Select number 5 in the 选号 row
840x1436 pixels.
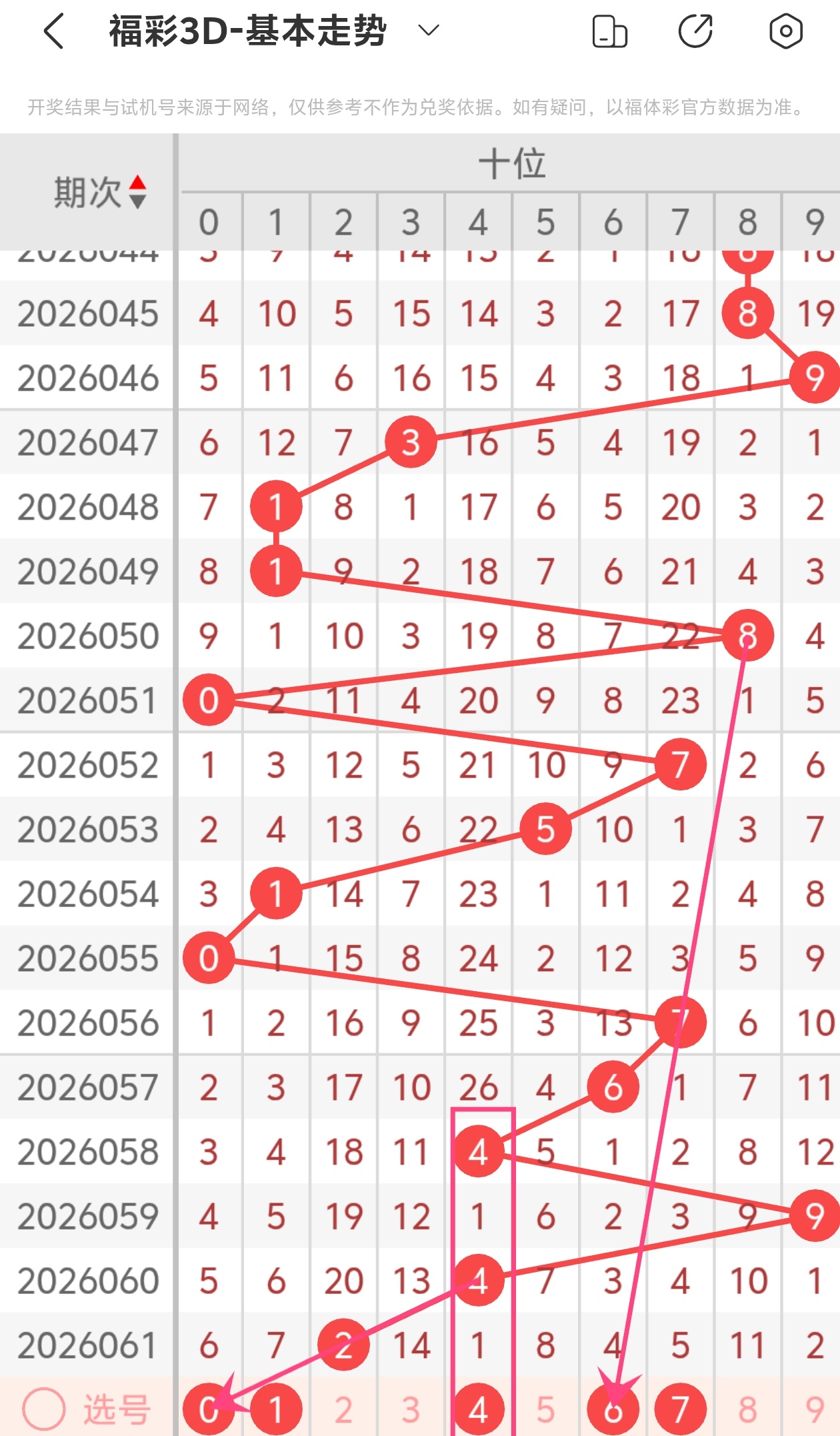point(545,1409)
